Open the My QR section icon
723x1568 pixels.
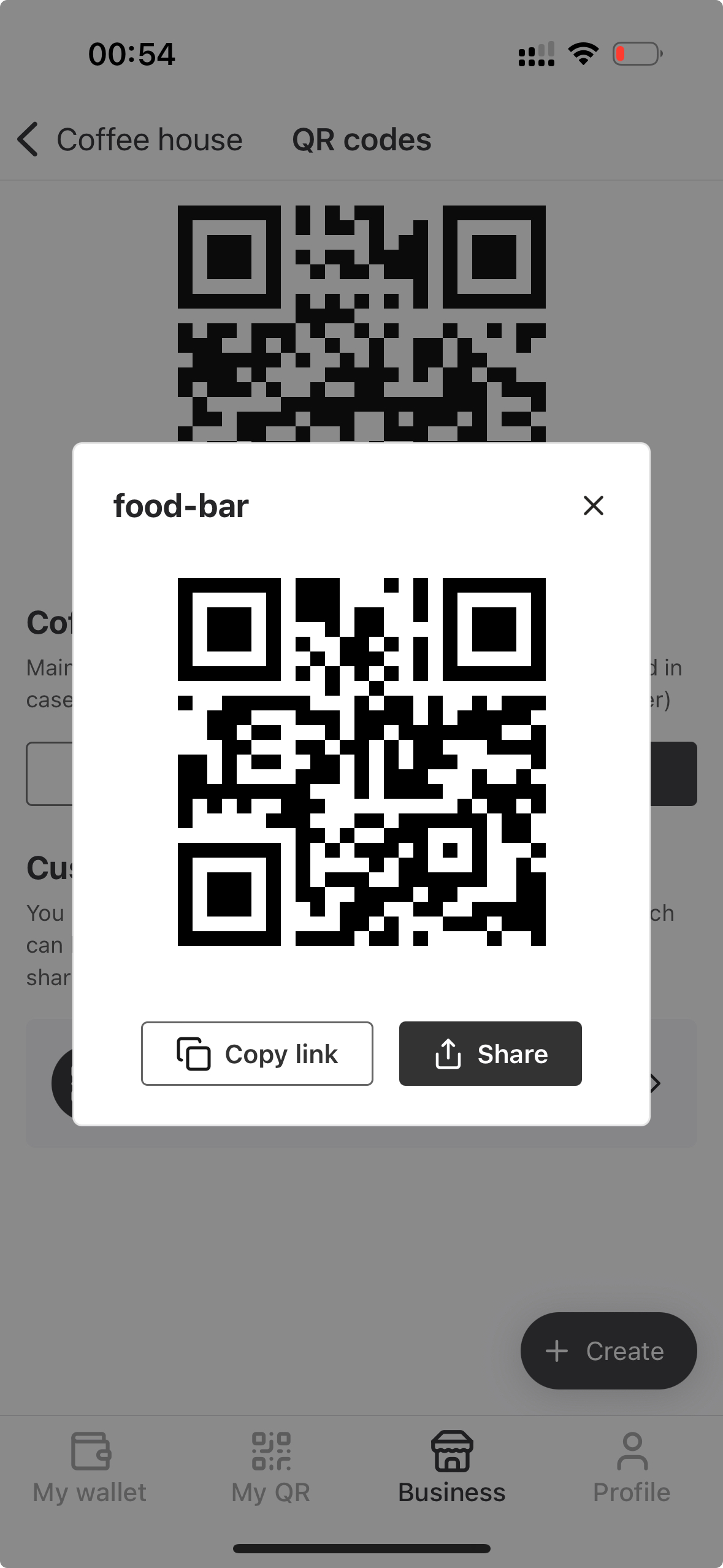pyautogui.click(x=272, y=1451)
